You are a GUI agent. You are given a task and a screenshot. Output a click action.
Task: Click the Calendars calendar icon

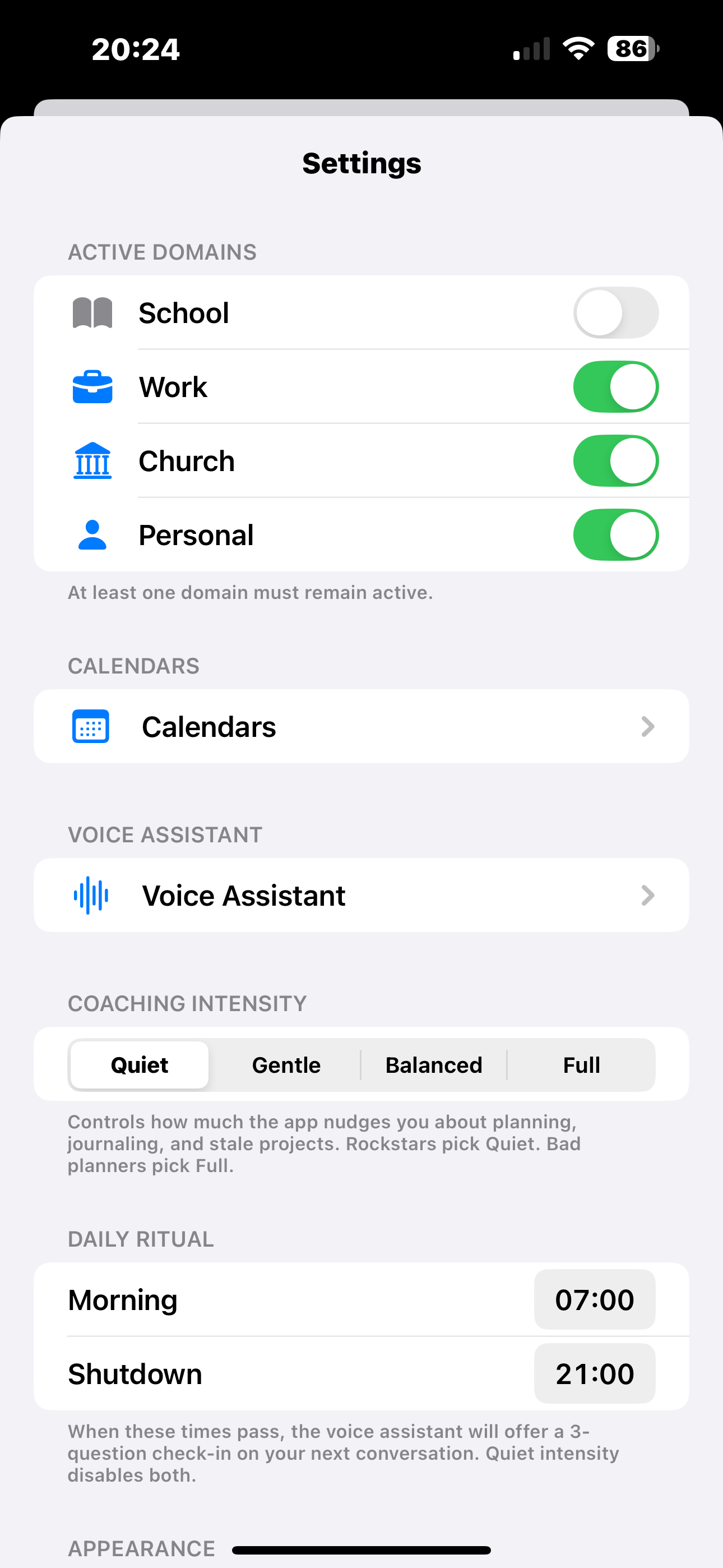tap(90, 726)
